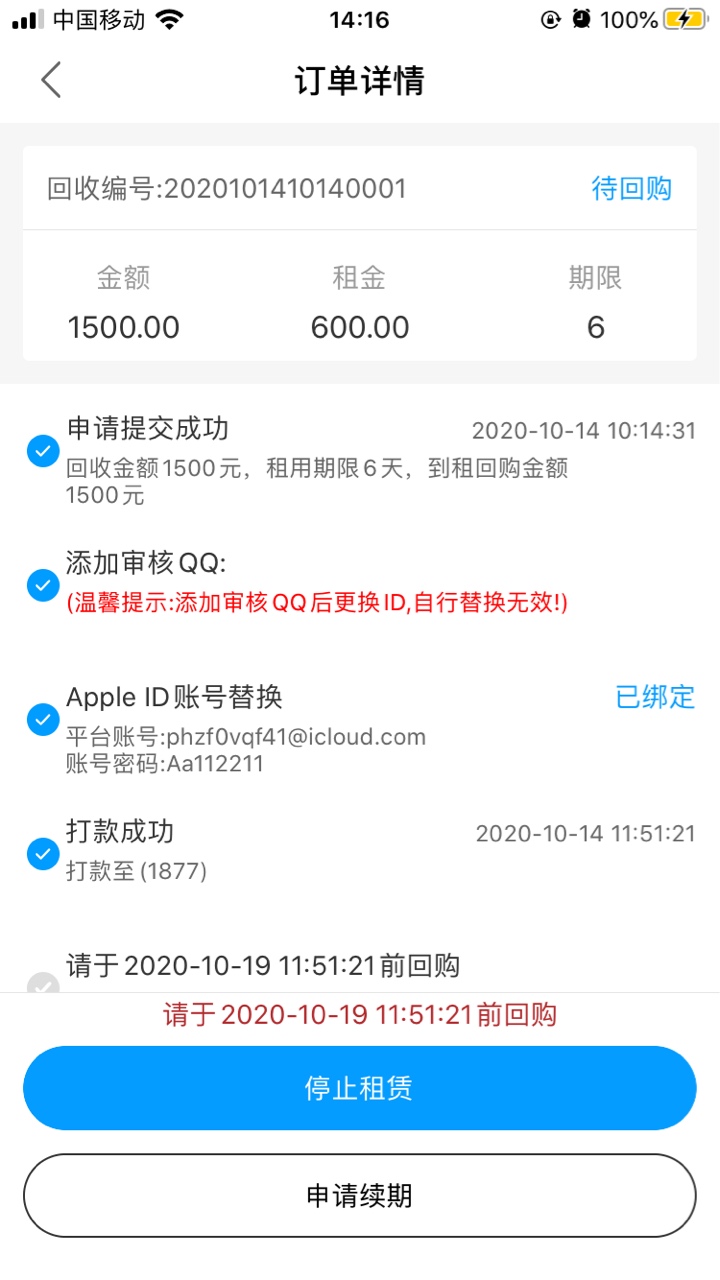The width and height of the screenshot is (720, 1280).
Task: Apply for an extension via 申请续期
Action: point(359,1196)
